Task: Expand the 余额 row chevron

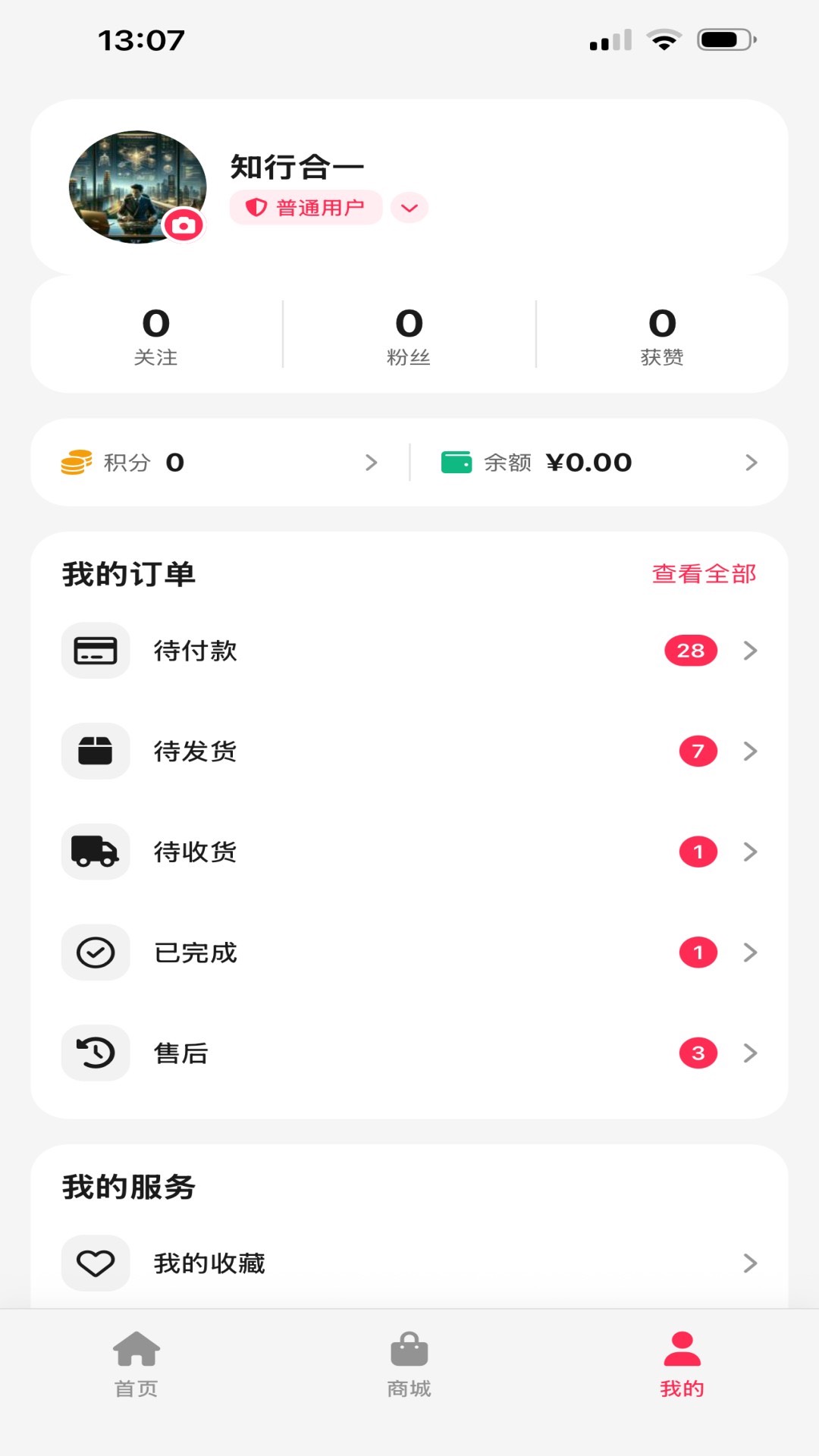Action: (x=752, y=462)
